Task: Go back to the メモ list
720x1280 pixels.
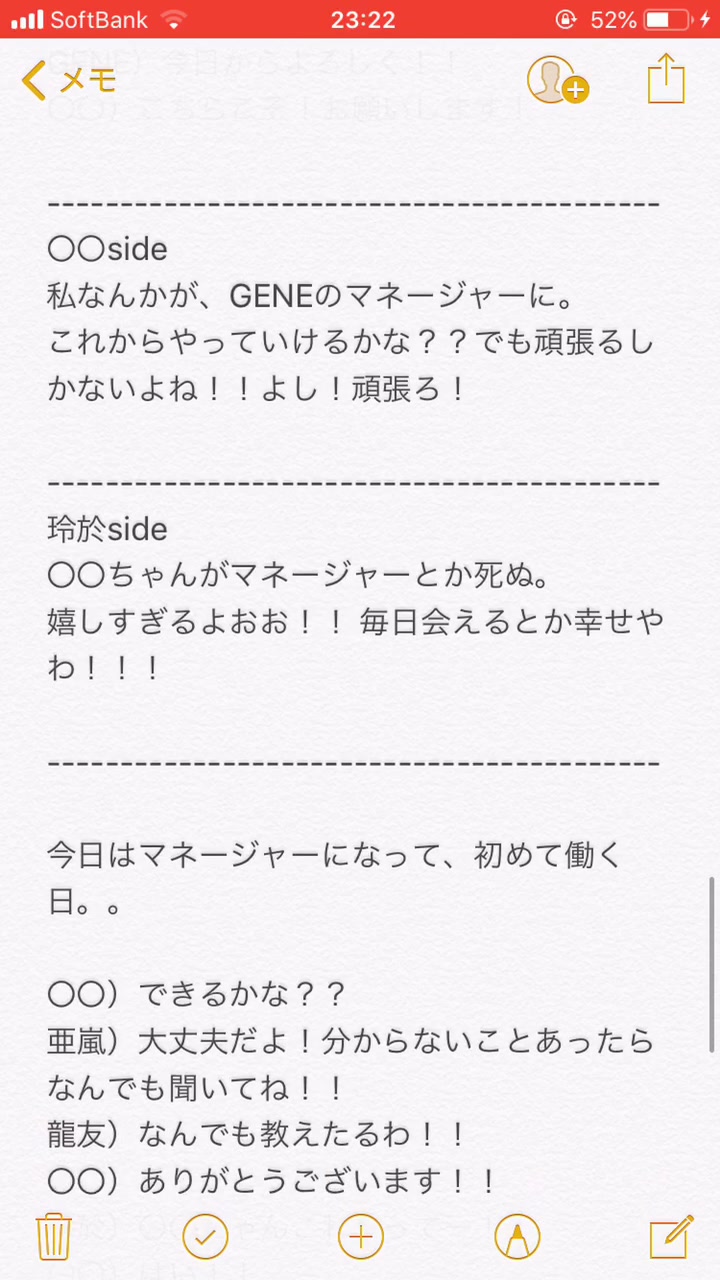Action: click(x=69, y=80)
